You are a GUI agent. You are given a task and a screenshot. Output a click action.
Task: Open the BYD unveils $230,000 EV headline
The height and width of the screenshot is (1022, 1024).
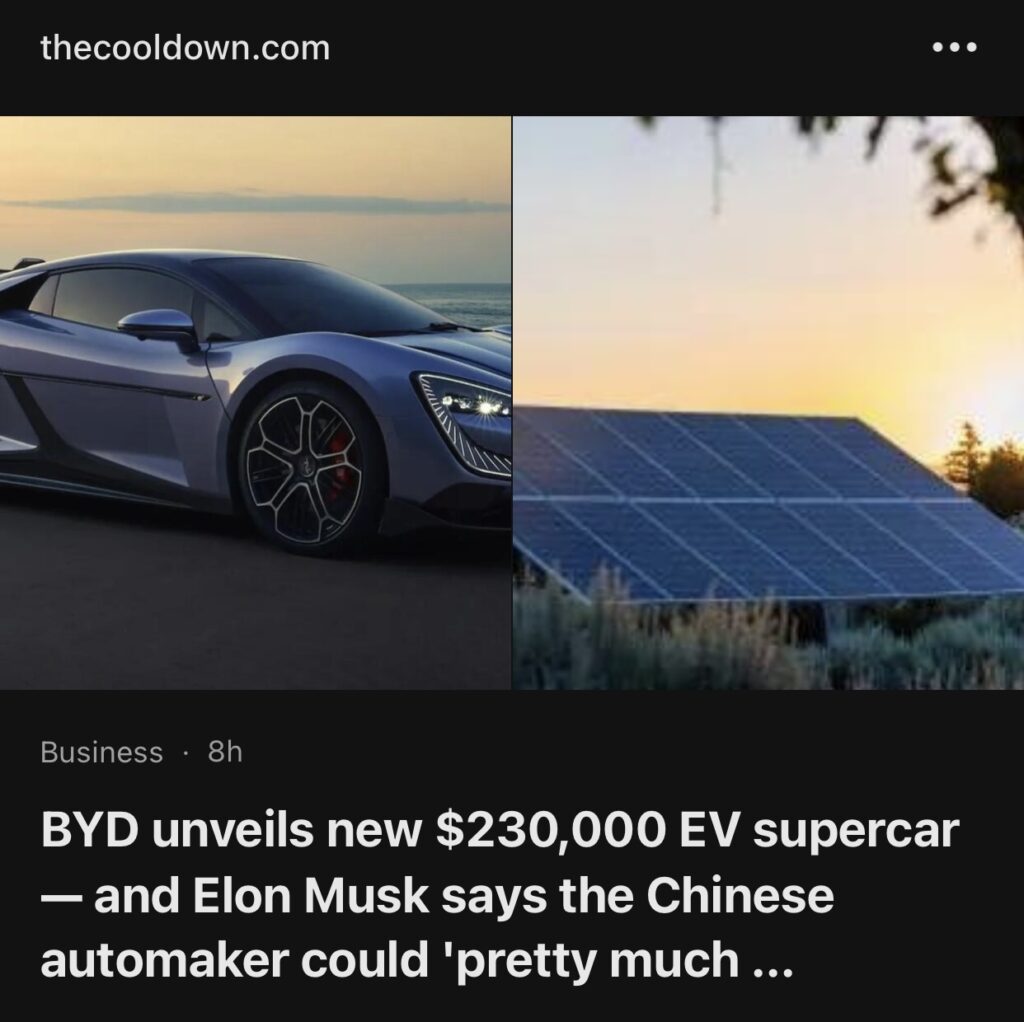tap(500, 895)
